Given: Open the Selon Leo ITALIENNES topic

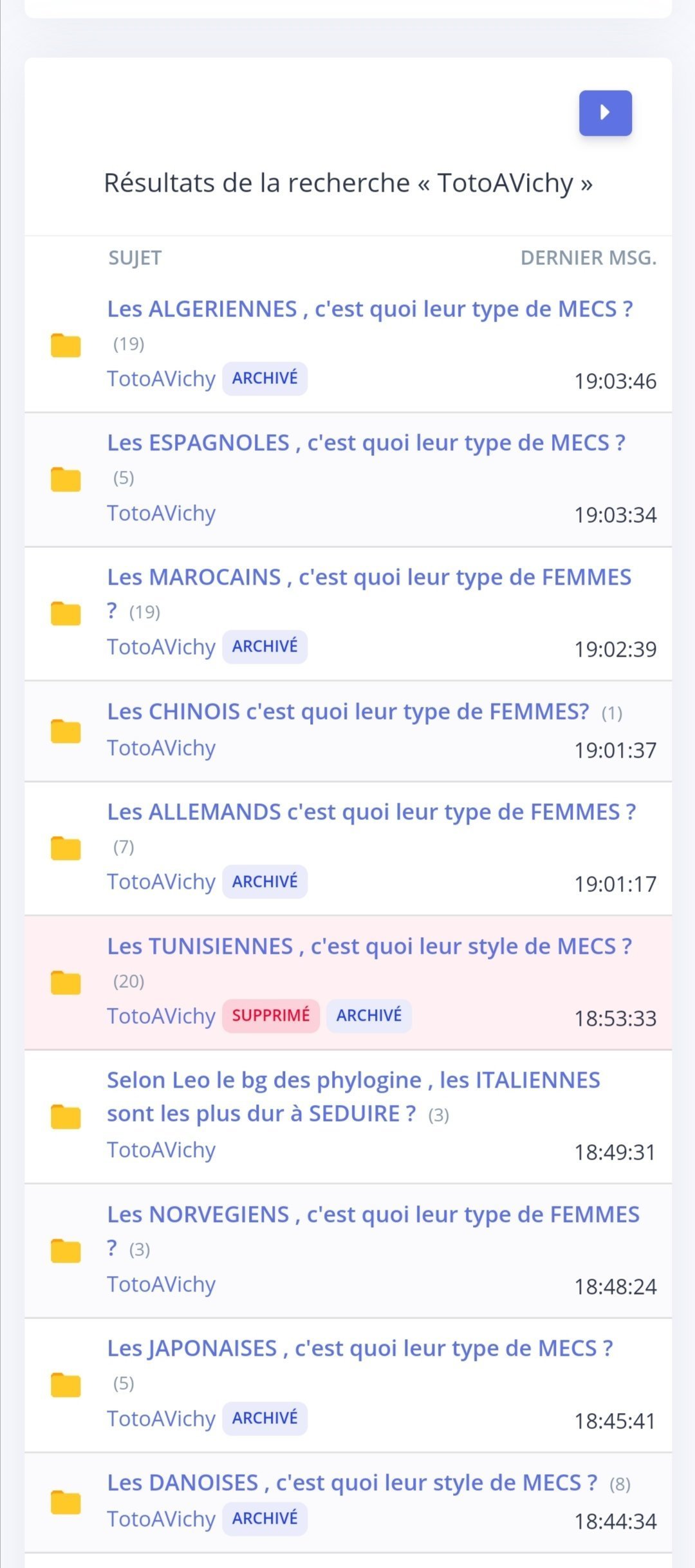Looking at the screenshot, I should [x=353, y=1097].
